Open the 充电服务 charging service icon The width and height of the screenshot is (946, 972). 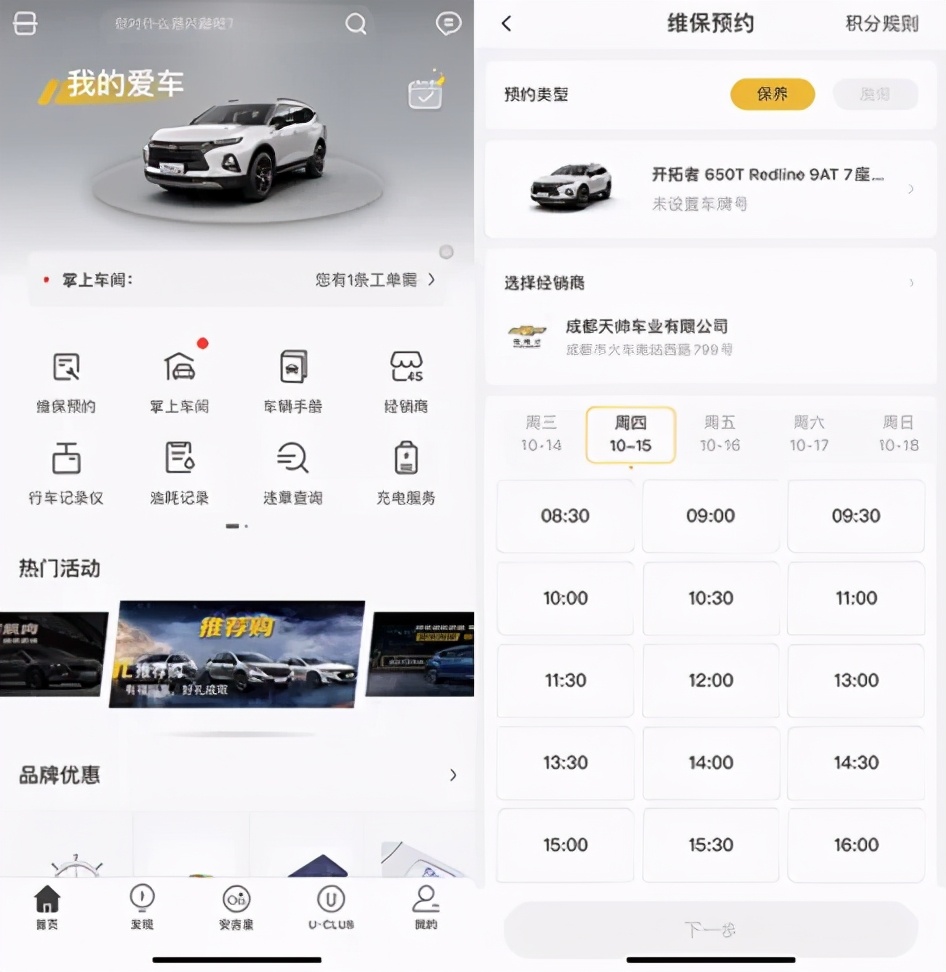[x=404, y=470]
